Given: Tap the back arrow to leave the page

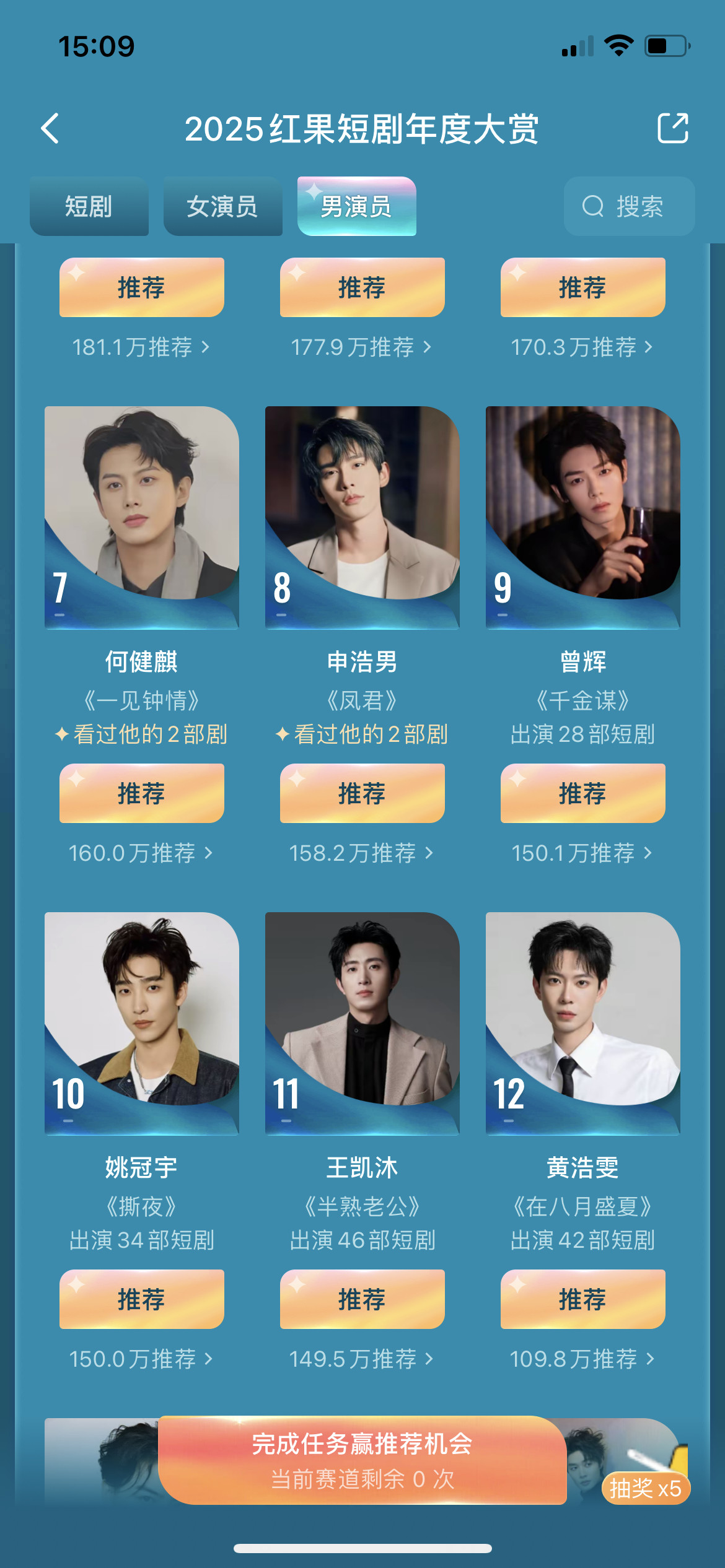Looking at the screenshot, I should (50, 129).
